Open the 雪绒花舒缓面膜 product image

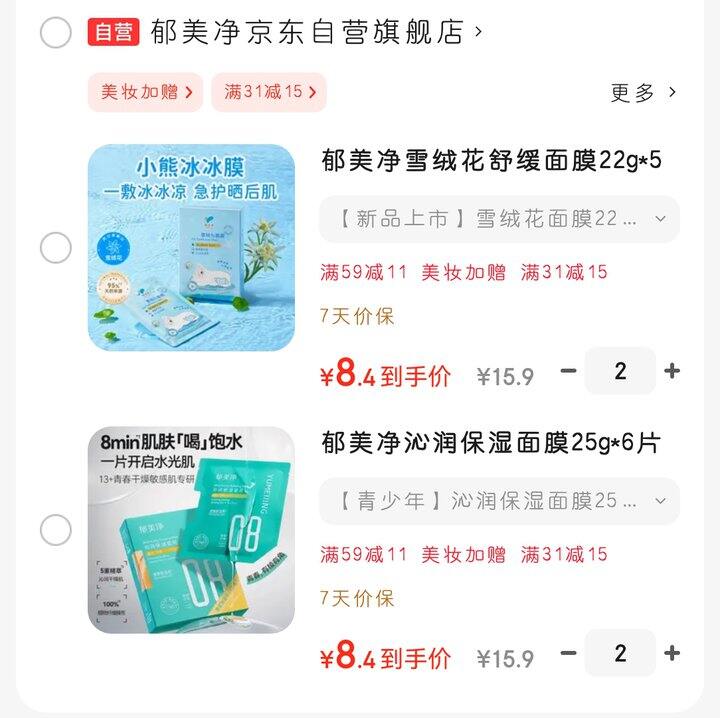pyautogui.click(x=191, y=248)
